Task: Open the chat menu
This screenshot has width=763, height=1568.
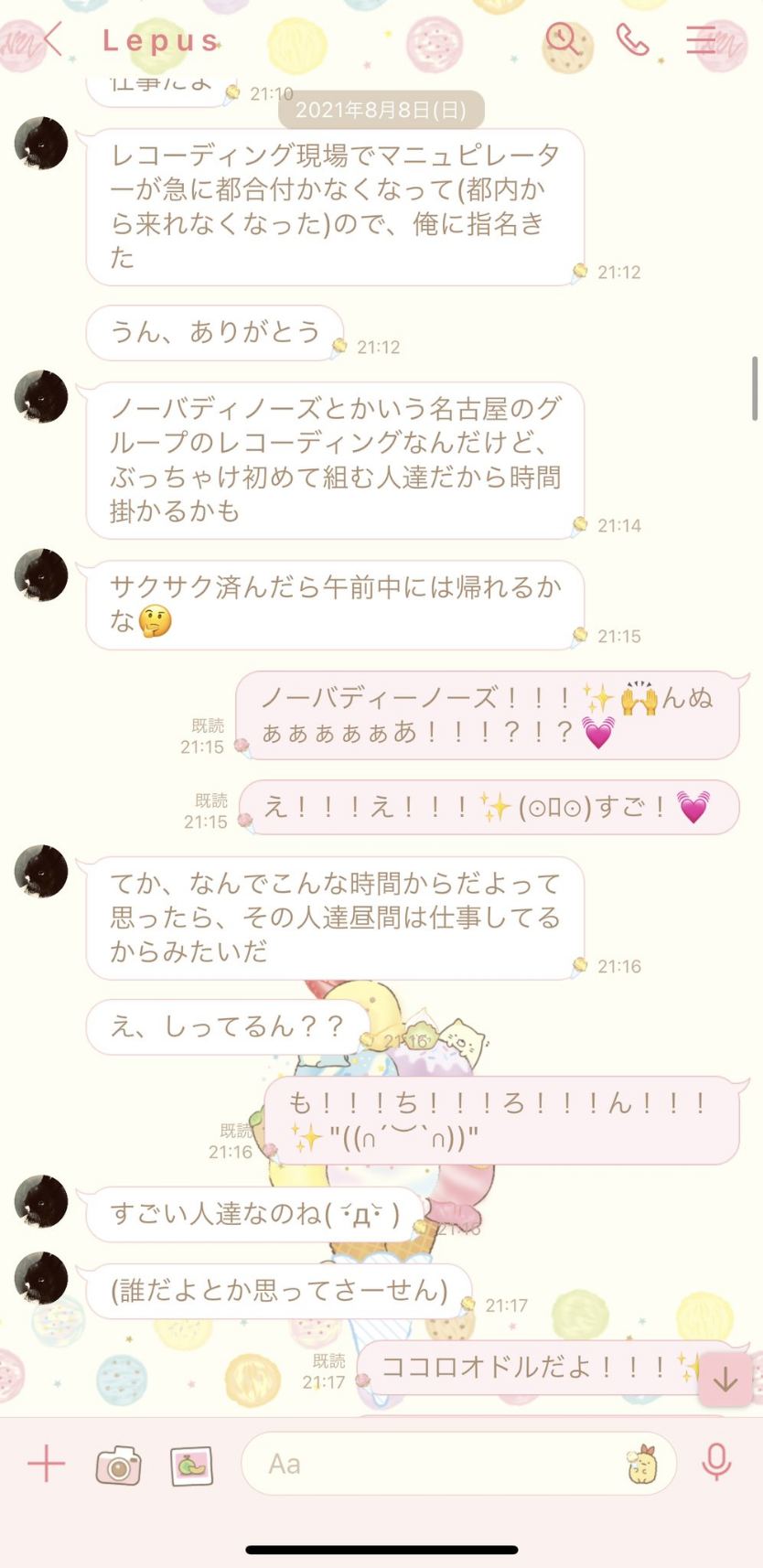Action: click(701, 40)
